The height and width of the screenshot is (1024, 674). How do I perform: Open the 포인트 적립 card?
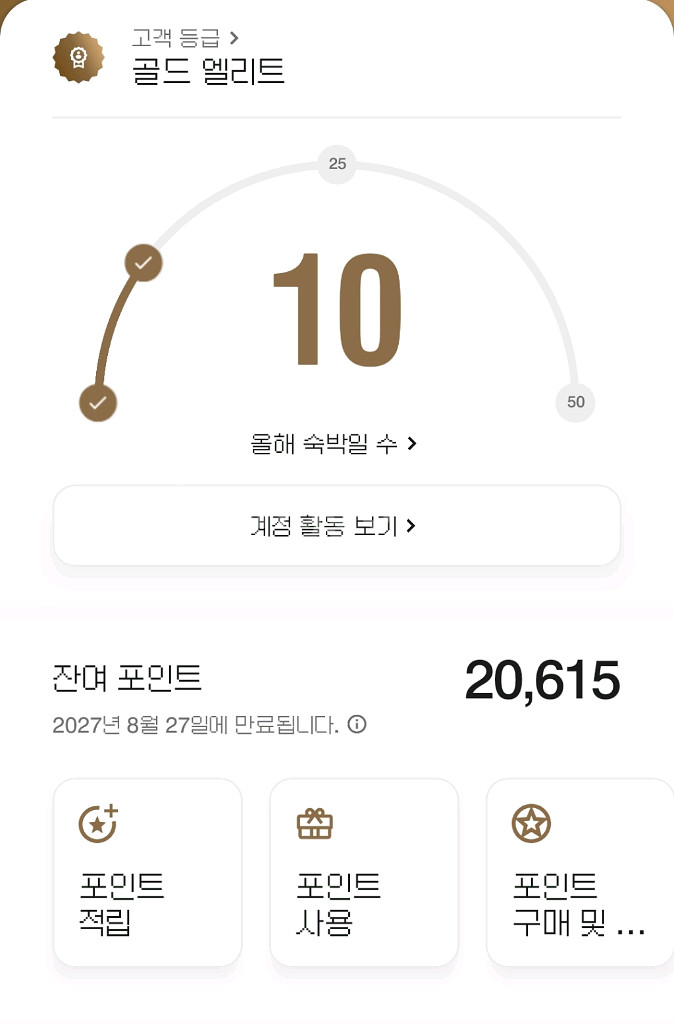147,873
